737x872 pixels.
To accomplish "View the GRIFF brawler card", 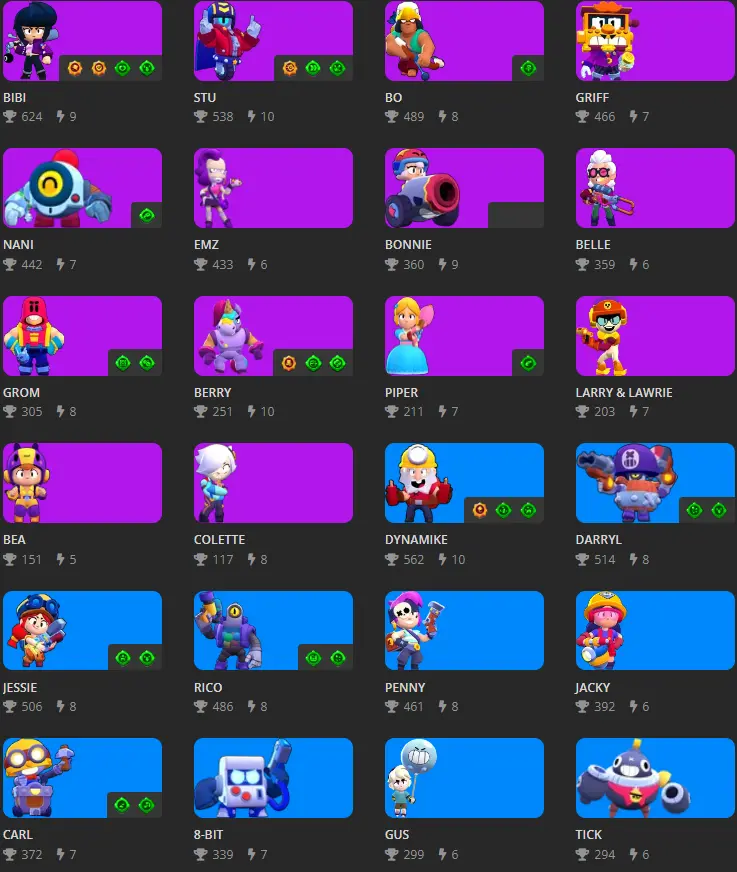I will pos(655,42).
